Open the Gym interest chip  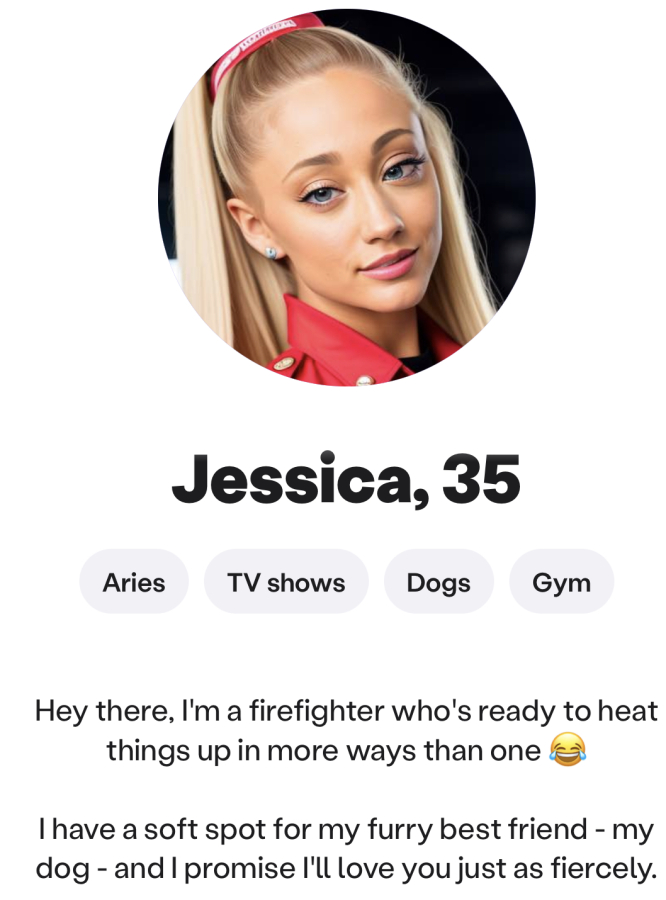561,582
